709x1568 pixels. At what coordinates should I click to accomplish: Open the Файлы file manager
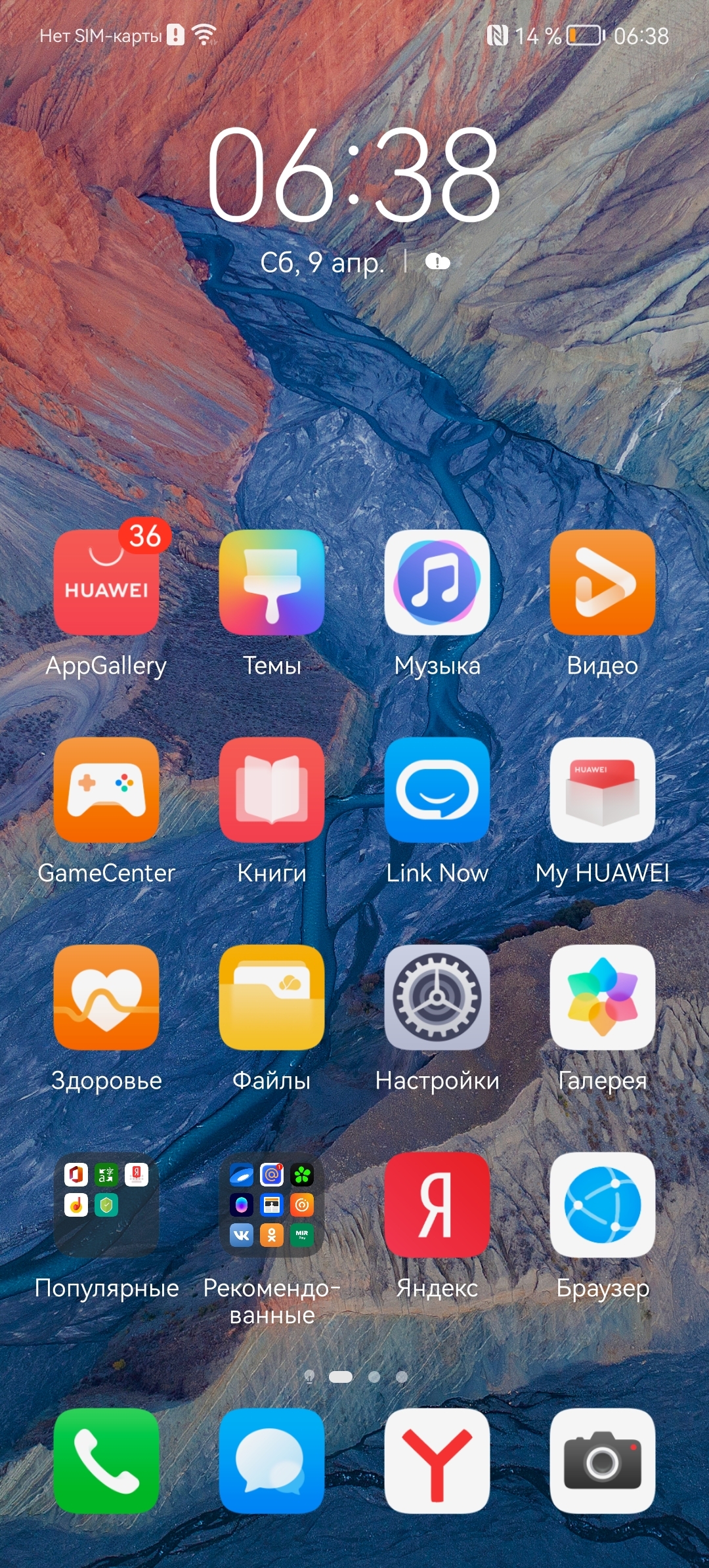[x=272, y=997]
